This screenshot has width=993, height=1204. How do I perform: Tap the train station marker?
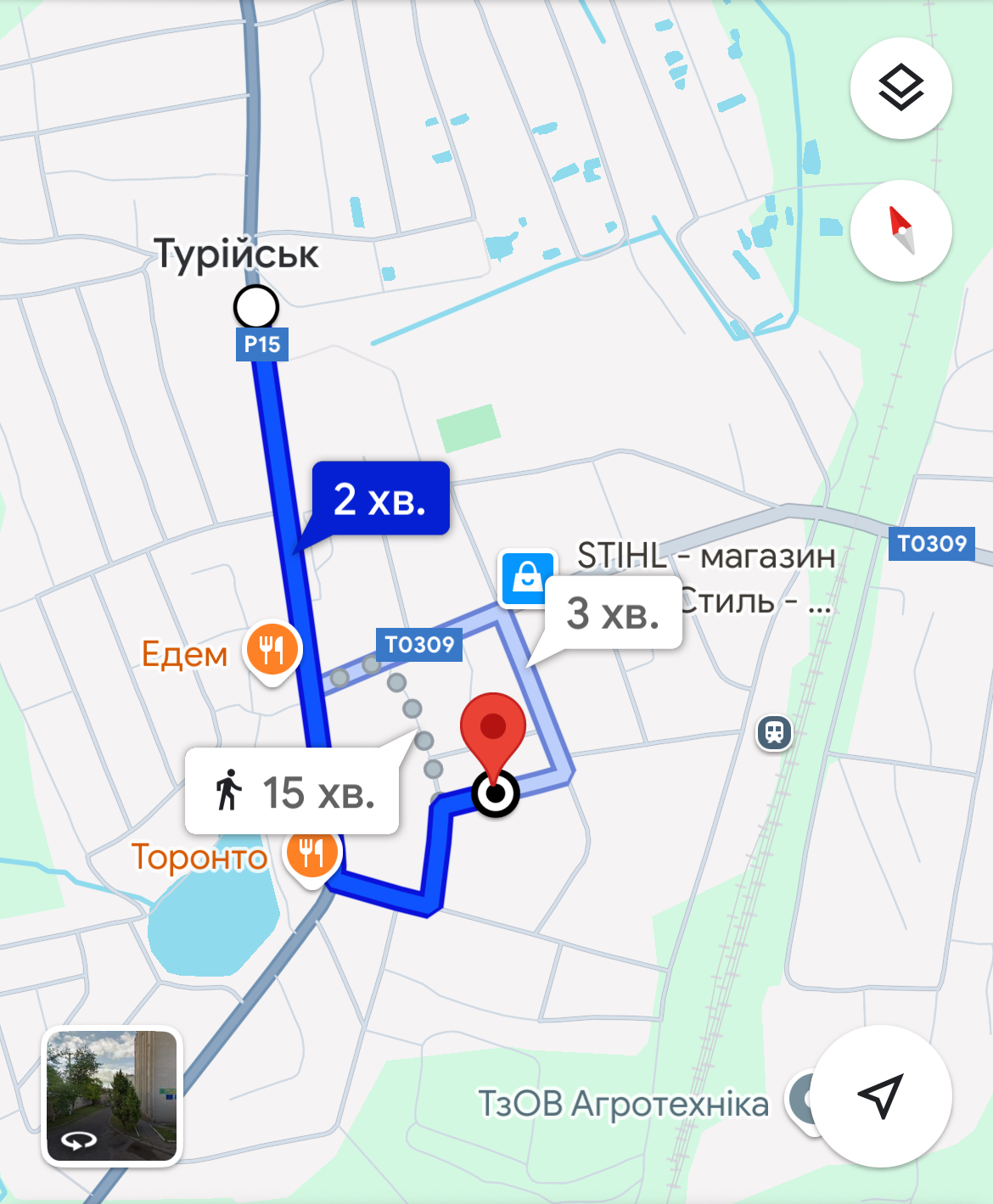774,731
